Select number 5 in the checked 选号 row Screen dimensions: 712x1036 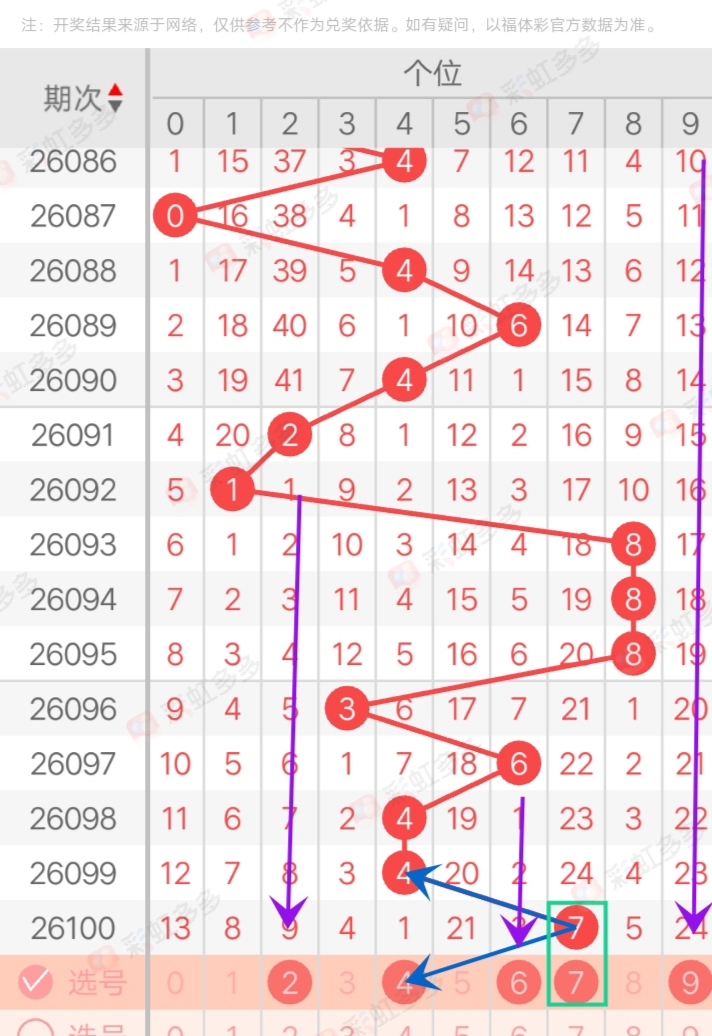461,983
